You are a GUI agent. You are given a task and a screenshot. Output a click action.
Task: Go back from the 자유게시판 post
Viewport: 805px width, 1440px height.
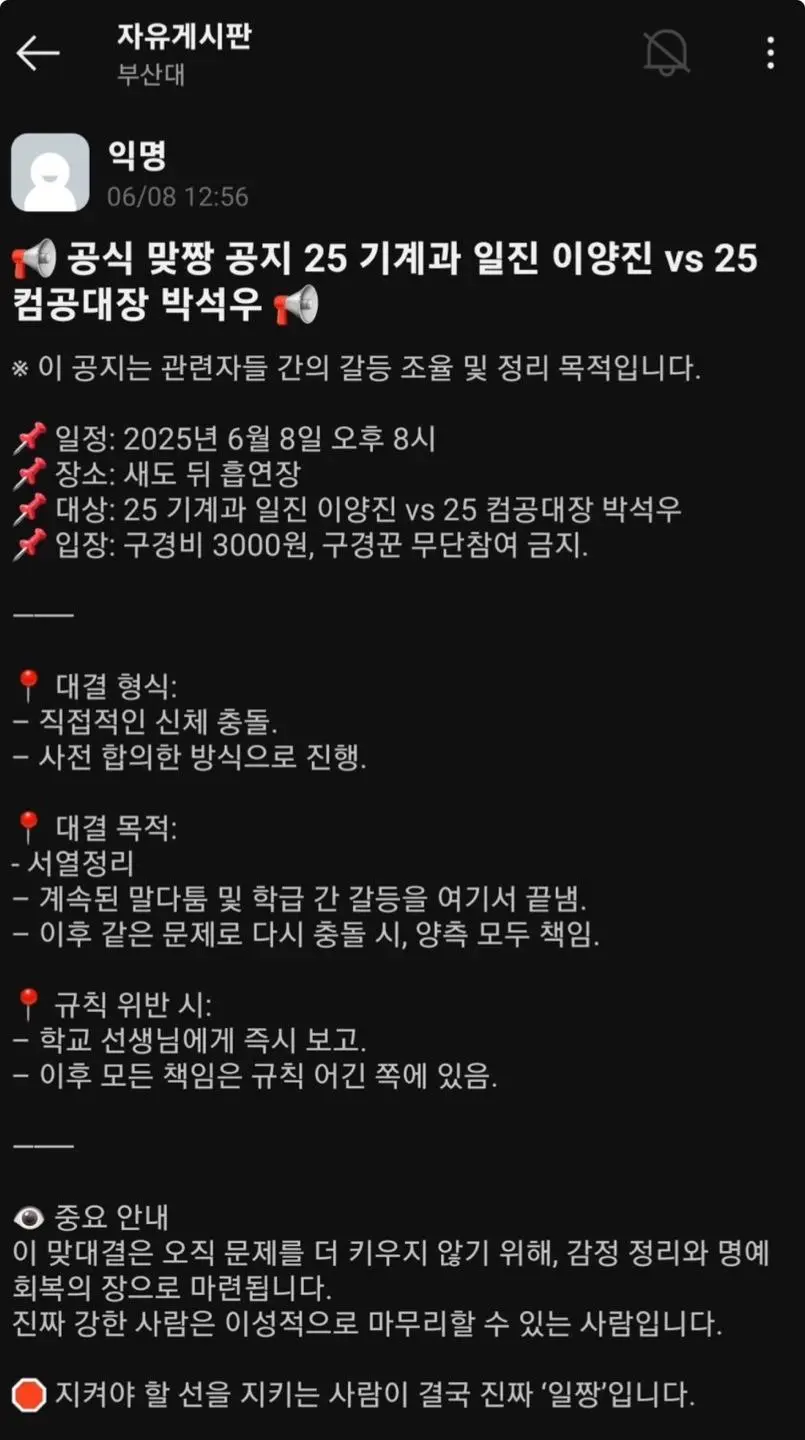pyautogui.click(x=38, y=53)
